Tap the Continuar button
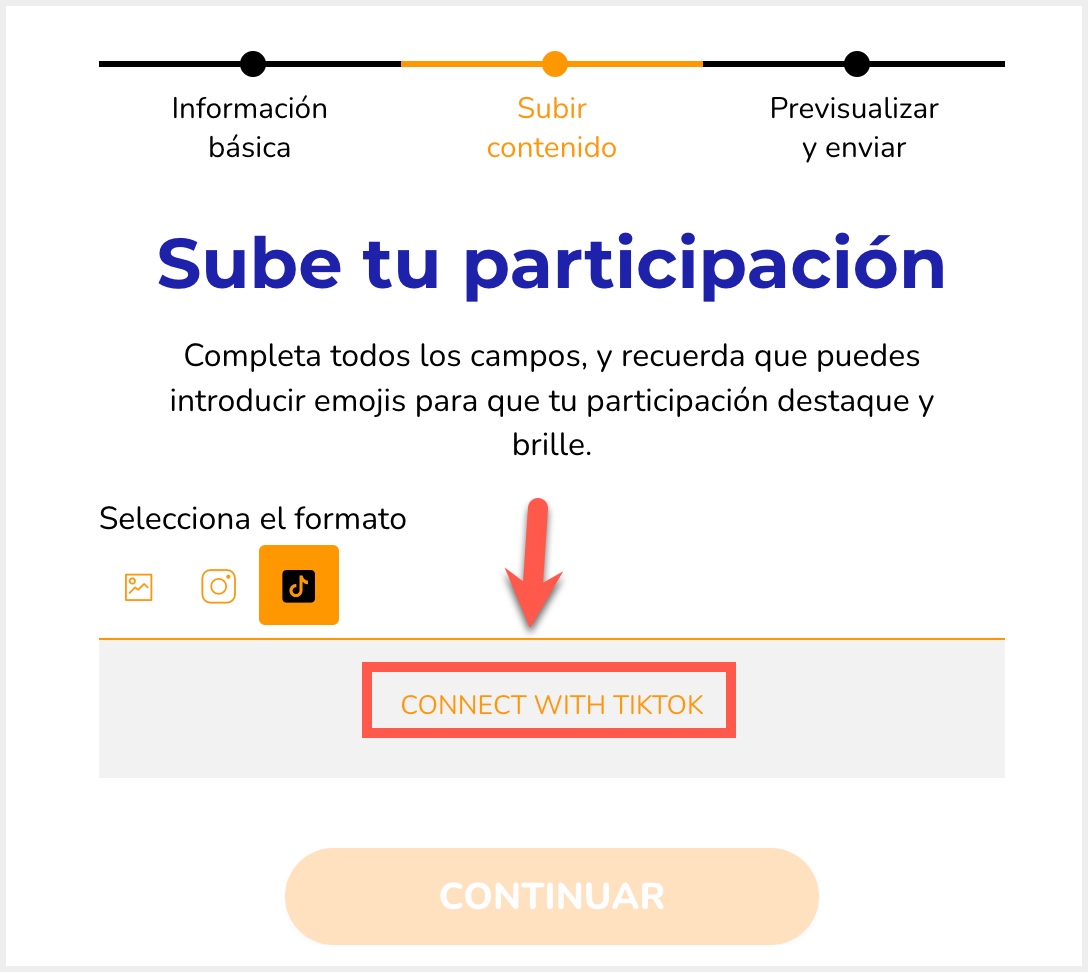The height and width of the screenshot is (974, 1088). point(551,896)
